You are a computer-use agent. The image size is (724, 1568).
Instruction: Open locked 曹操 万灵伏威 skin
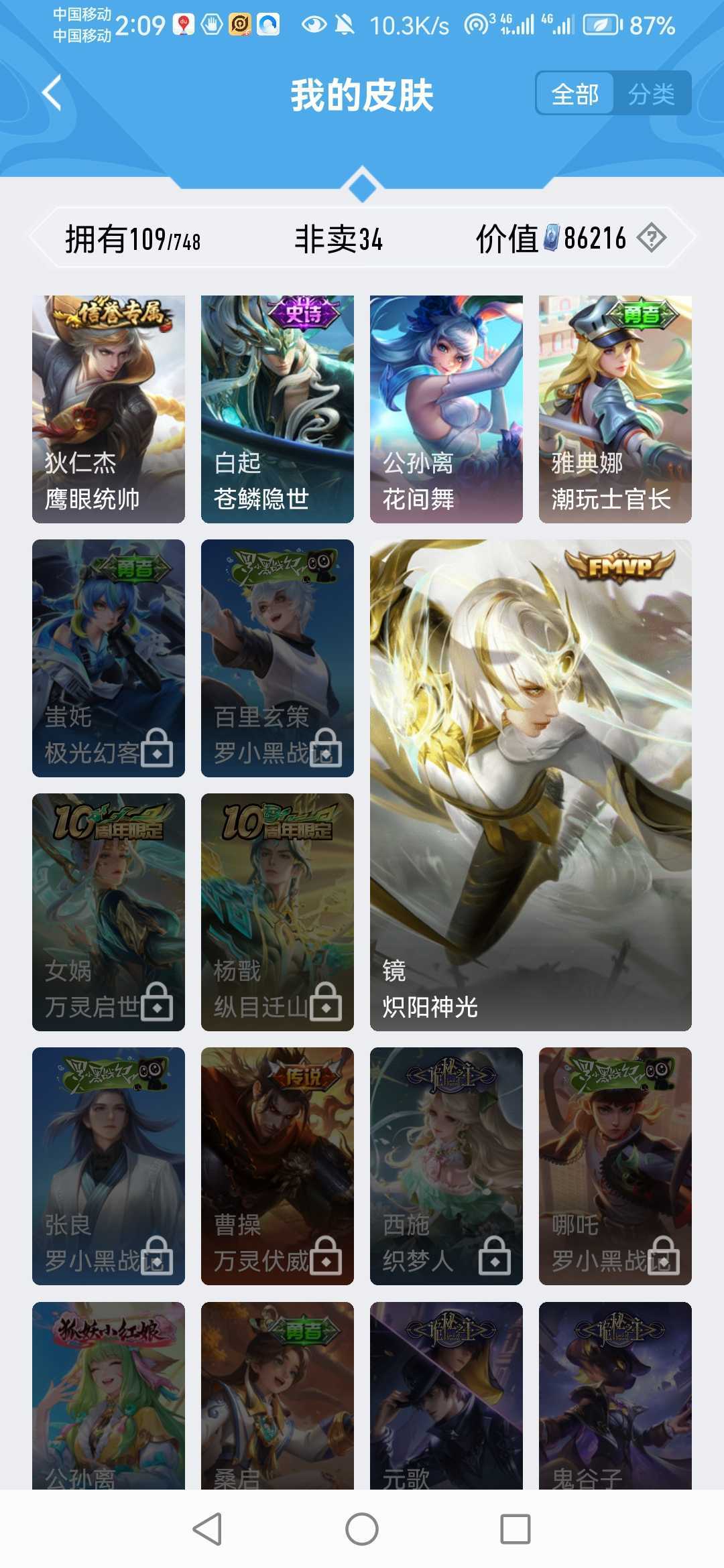coord(278,1166)
